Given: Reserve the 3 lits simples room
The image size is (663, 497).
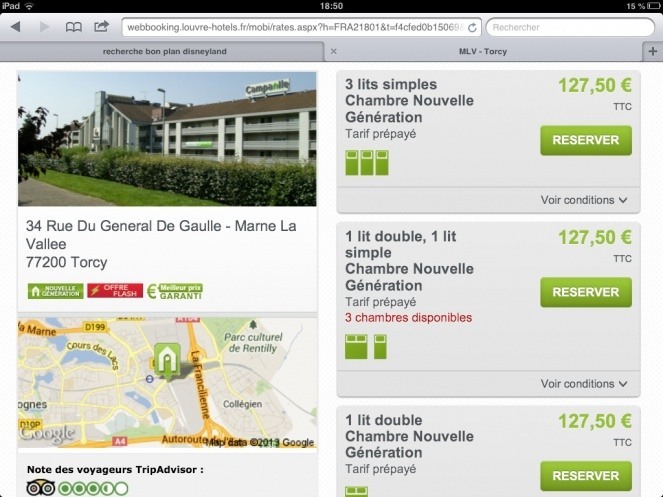Looking at the screenshot, I should [586, 140].
